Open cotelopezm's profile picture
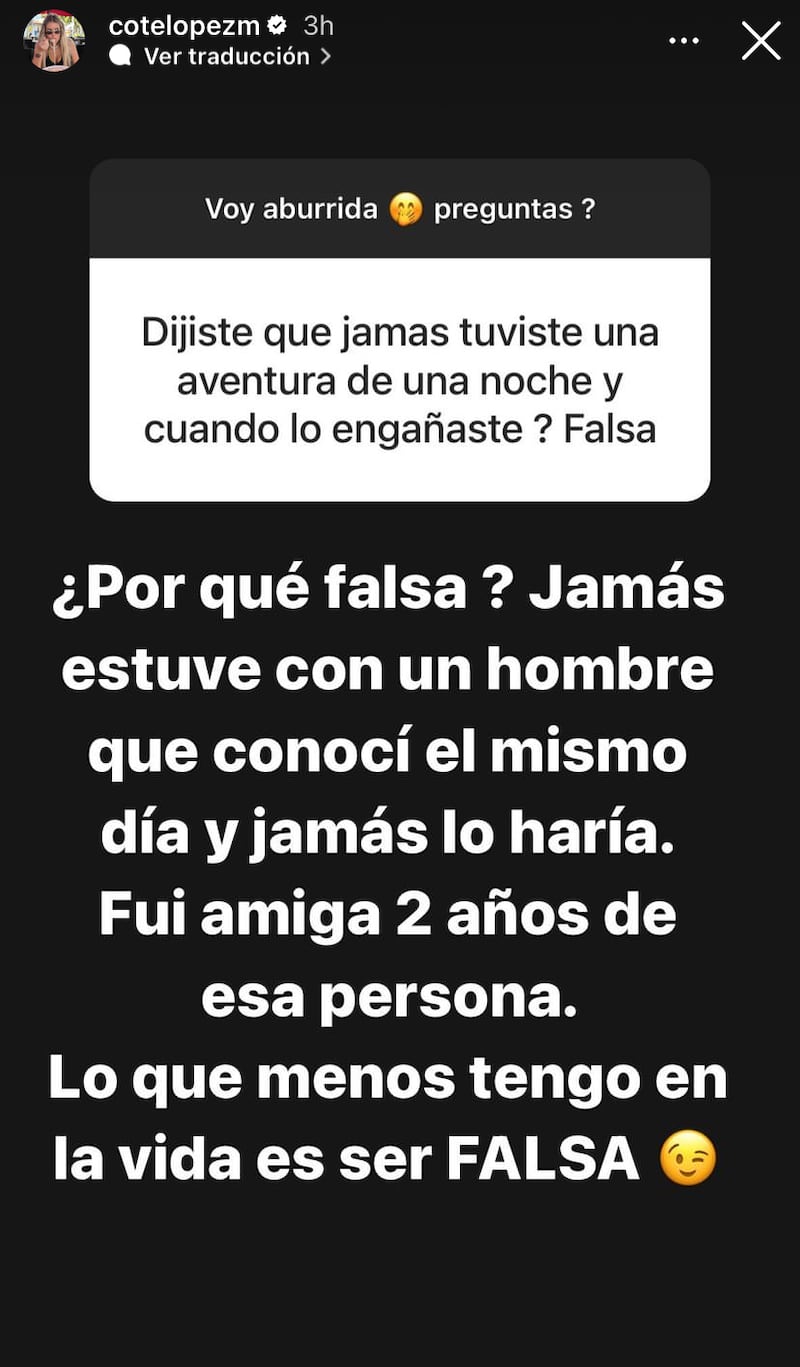 click(x=54, y=41)
